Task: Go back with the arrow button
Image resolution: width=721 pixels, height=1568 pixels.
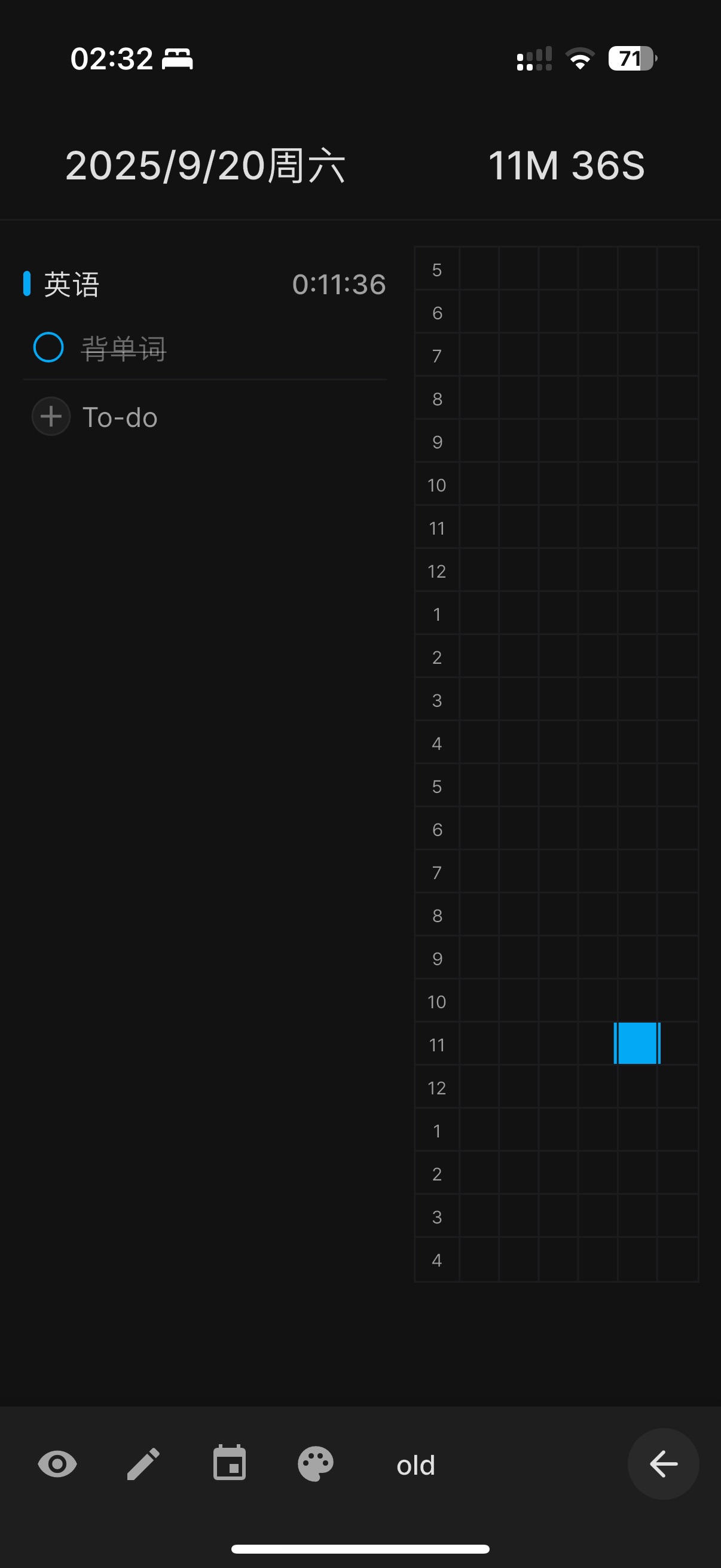Action: 662,1464
